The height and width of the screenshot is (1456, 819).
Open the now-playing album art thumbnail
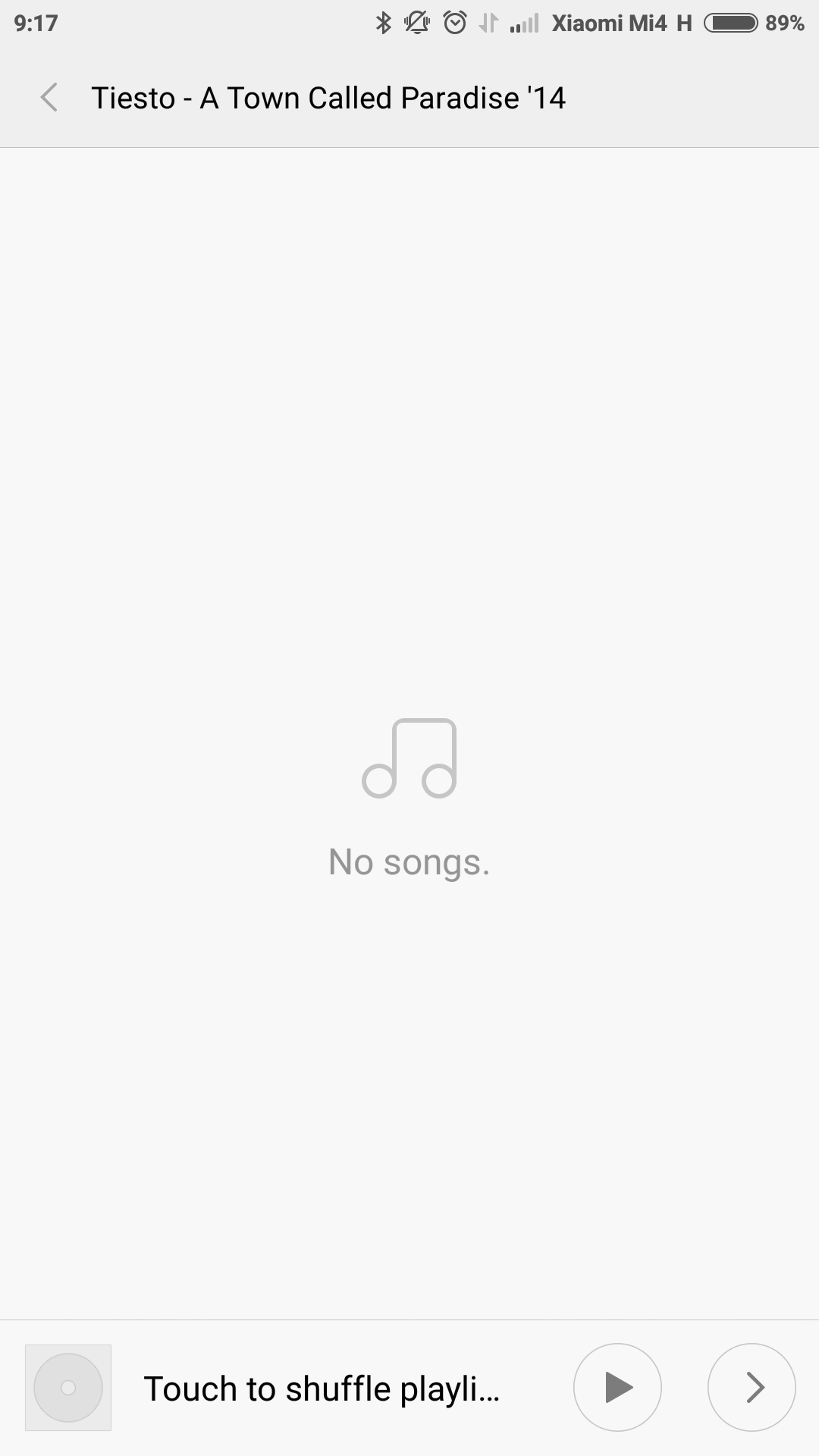coord(68,1388)
